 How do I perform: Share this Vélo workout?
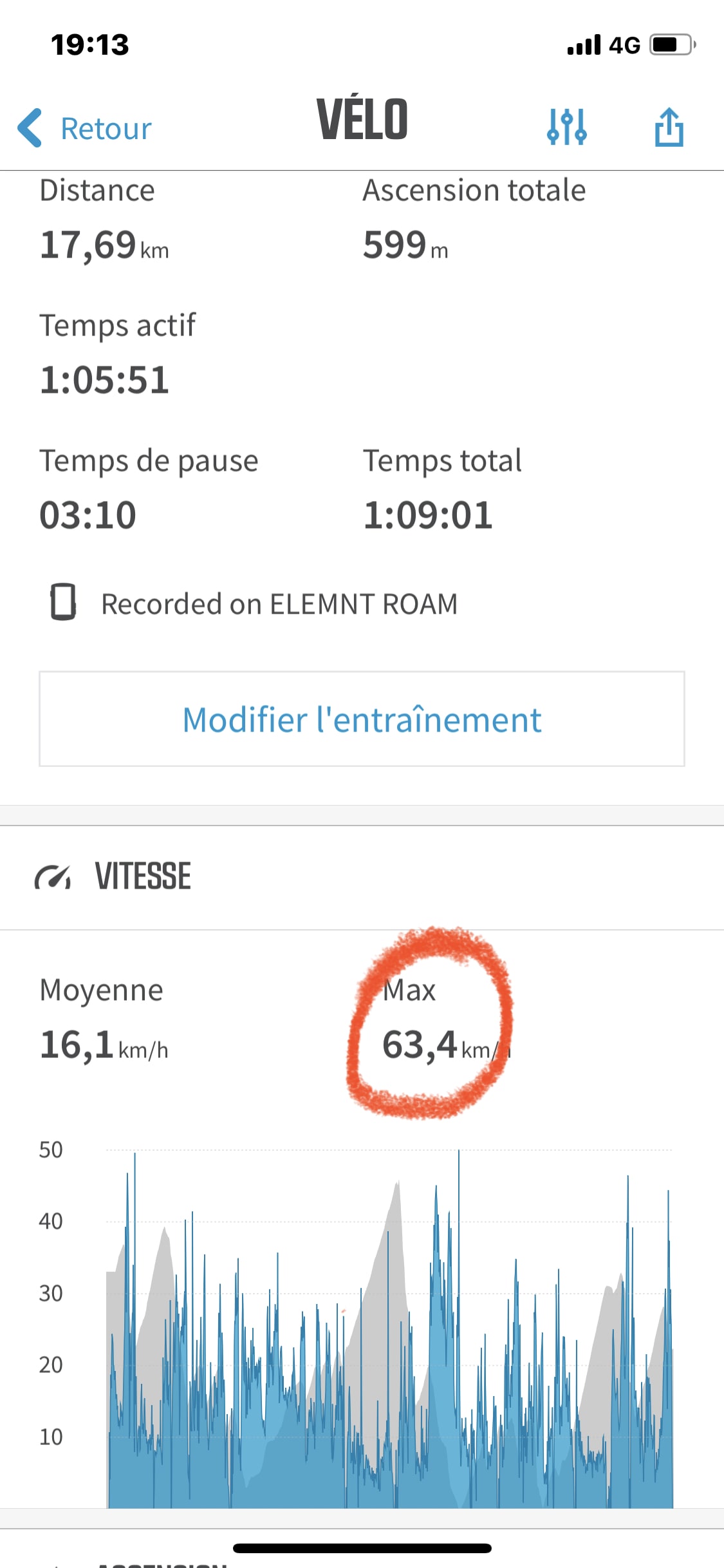click(x=669, y=127)
